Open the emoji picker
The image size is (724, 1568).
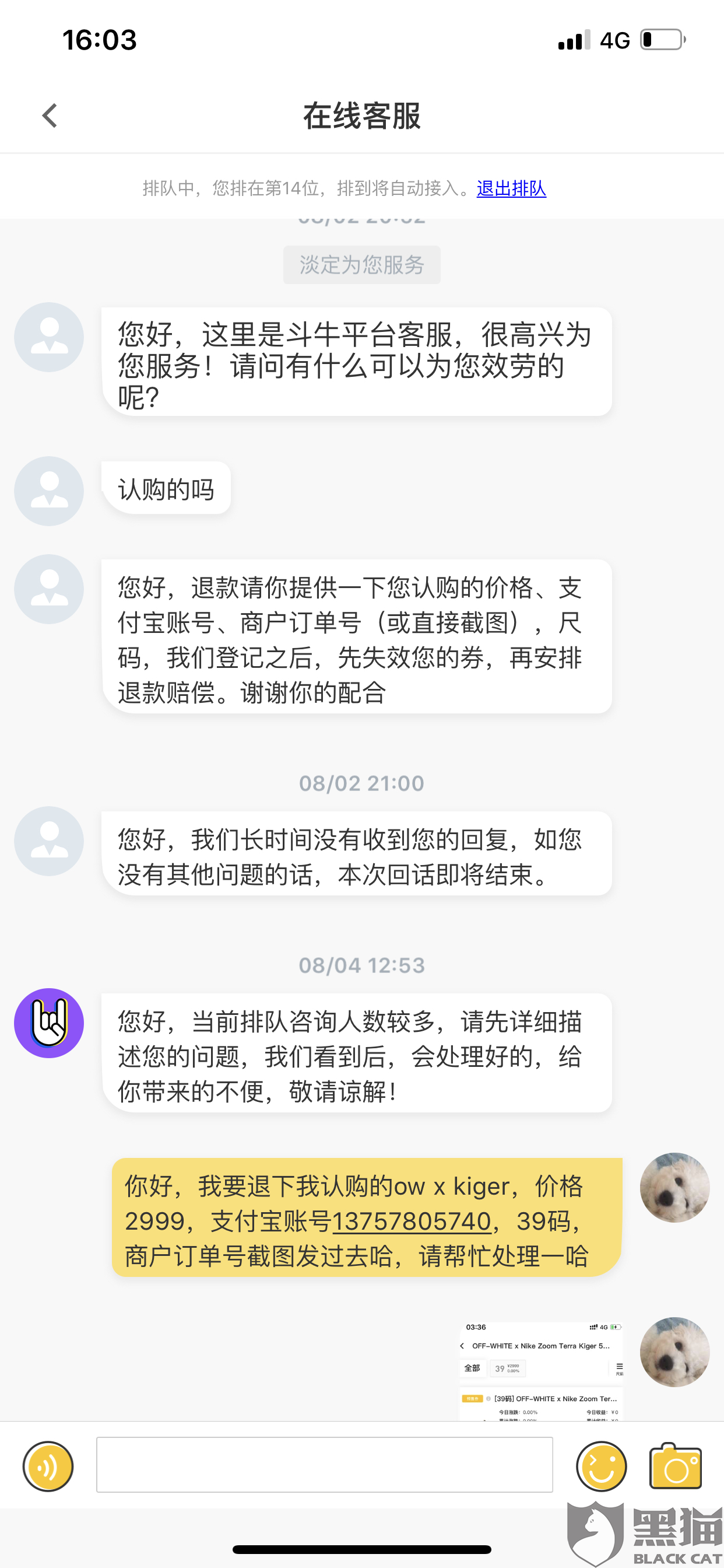pyautogui.click(x=601, y=1466)
